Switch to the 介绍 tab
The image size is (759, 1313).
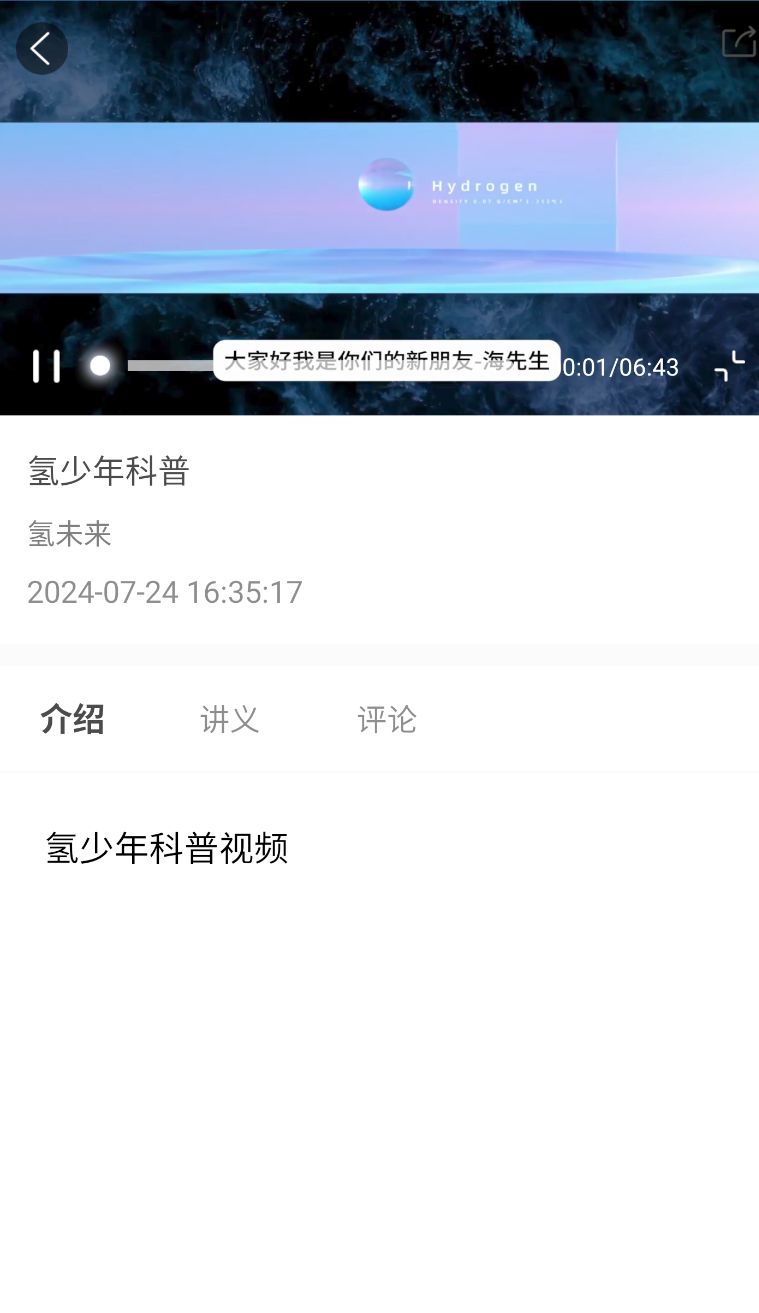click(72, 719)
